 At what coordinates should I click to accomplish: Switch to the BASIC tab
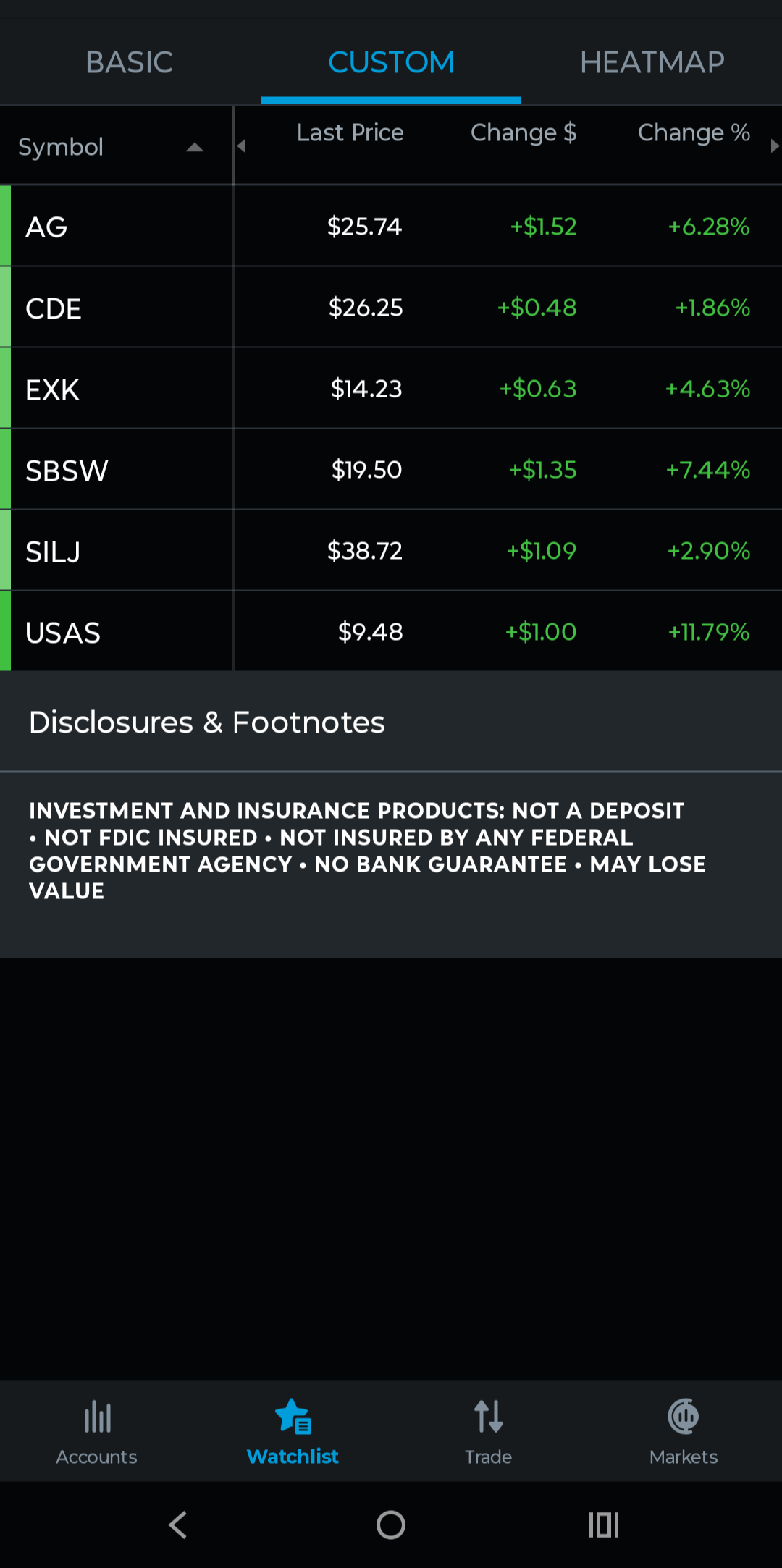pyautogui.click(x=130, y=62)
